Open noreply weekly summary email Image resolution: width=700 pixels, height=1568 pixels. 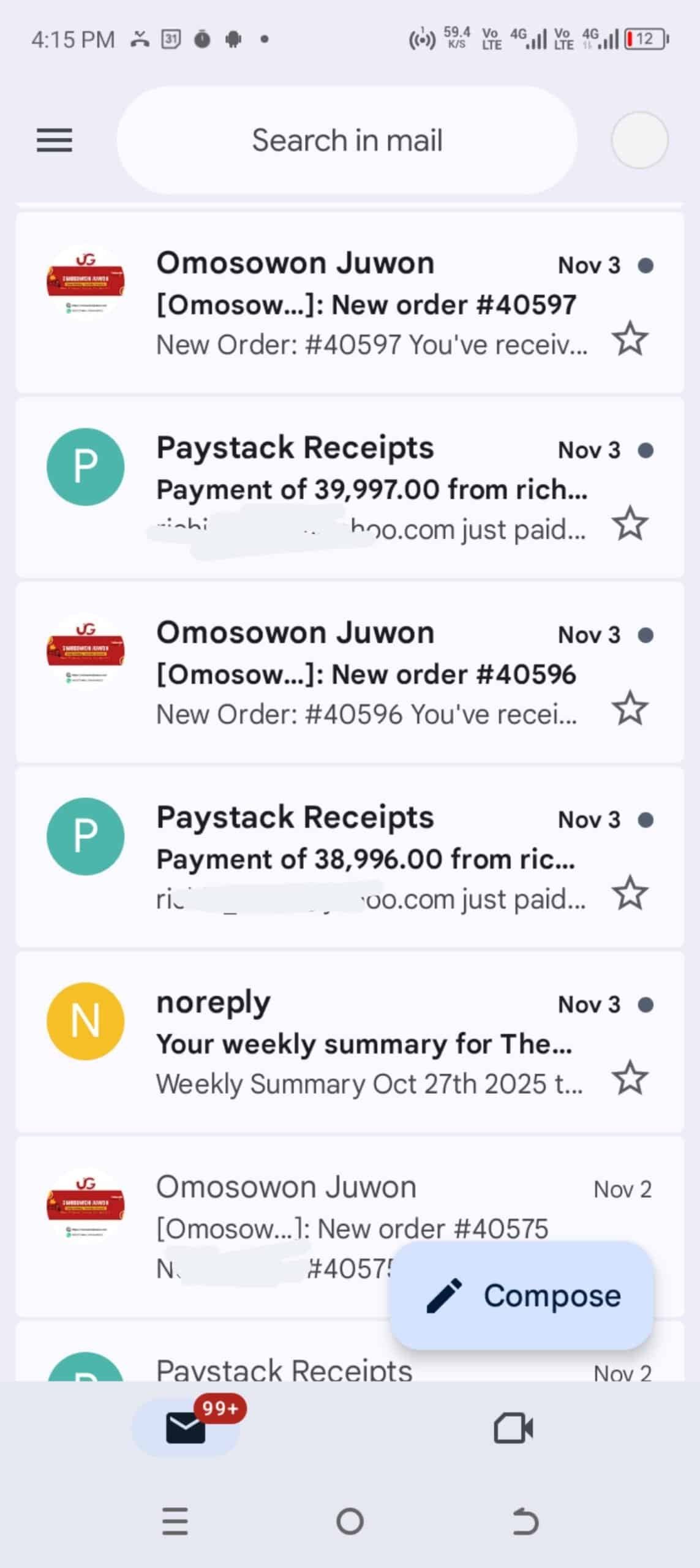pos(366,1044)
